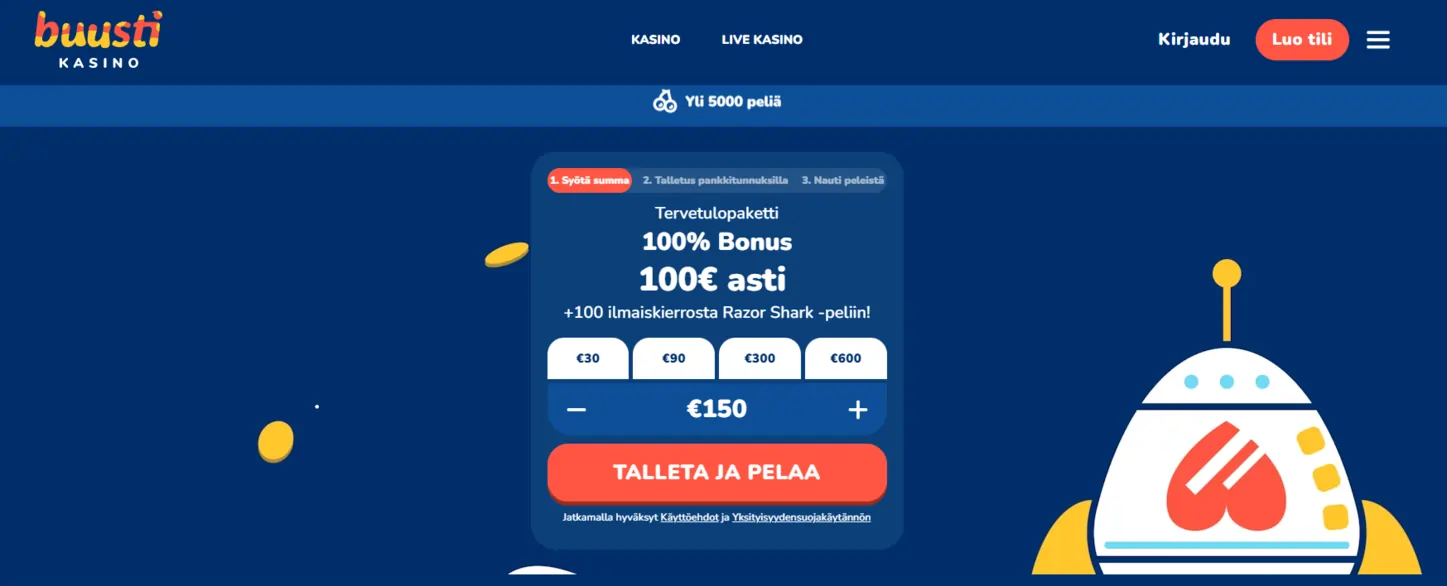Open the Käyttöehdot link
This screenshot has width=1447, height=586.
689,518
